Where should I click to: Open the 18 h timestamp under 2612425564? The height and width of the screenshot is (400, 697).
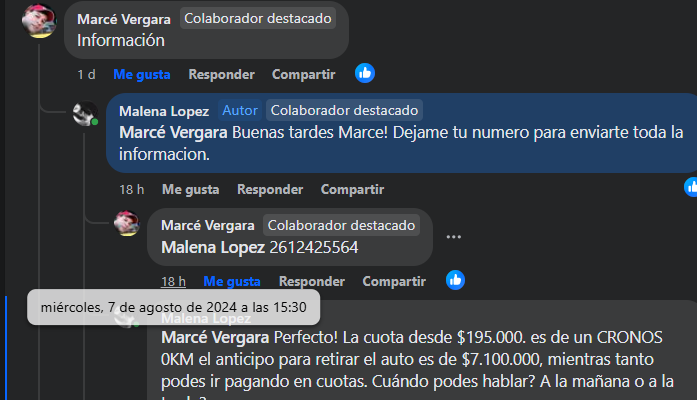coord(174,282)
